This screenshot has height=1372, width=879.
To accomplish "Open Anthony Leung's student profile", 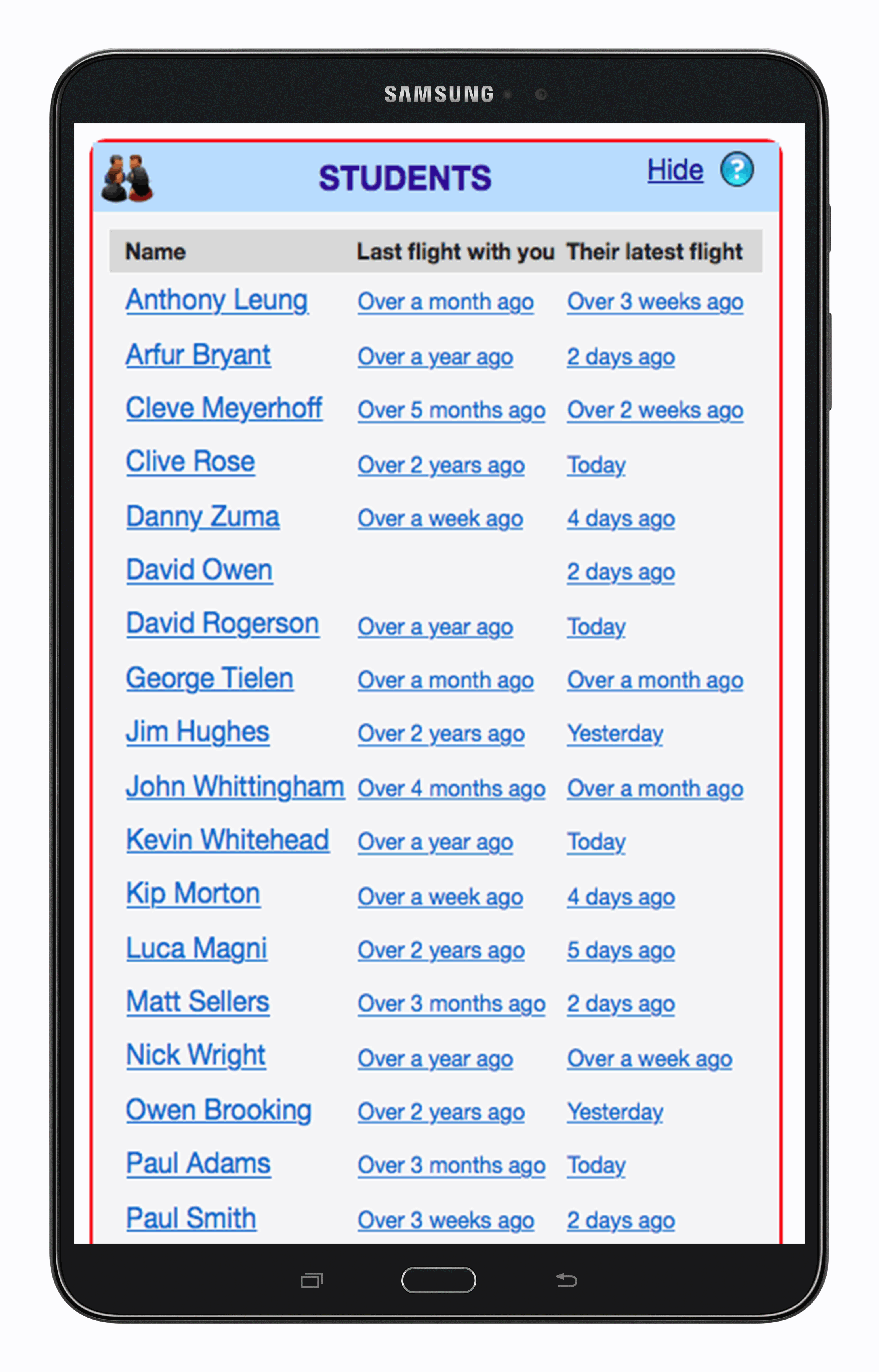I will (216, 300).
